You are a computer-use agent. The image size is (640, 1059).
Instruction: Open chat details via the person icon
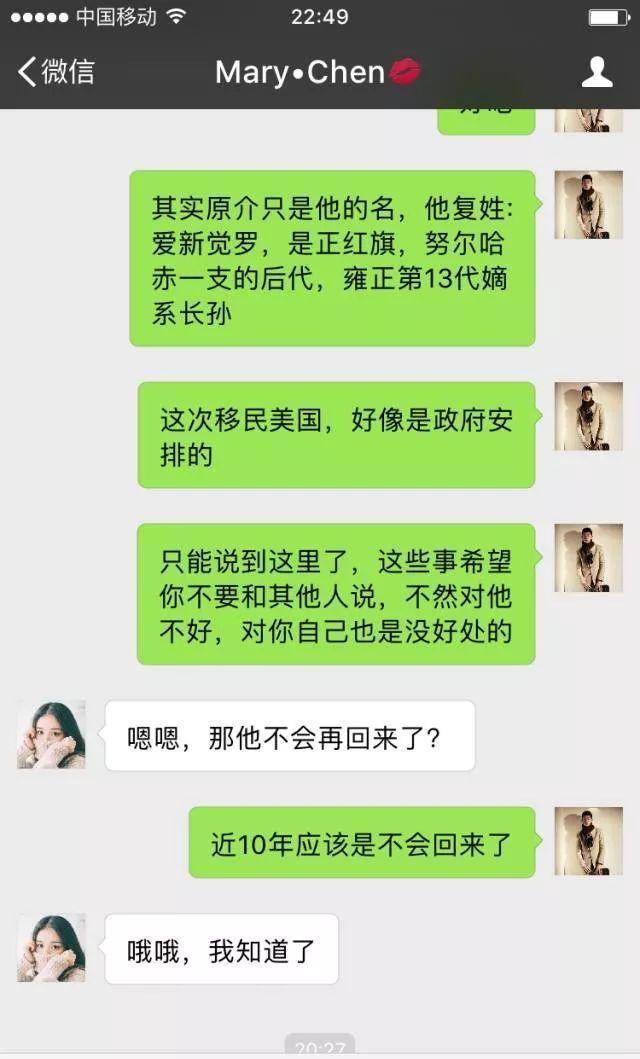click(597, 72)
